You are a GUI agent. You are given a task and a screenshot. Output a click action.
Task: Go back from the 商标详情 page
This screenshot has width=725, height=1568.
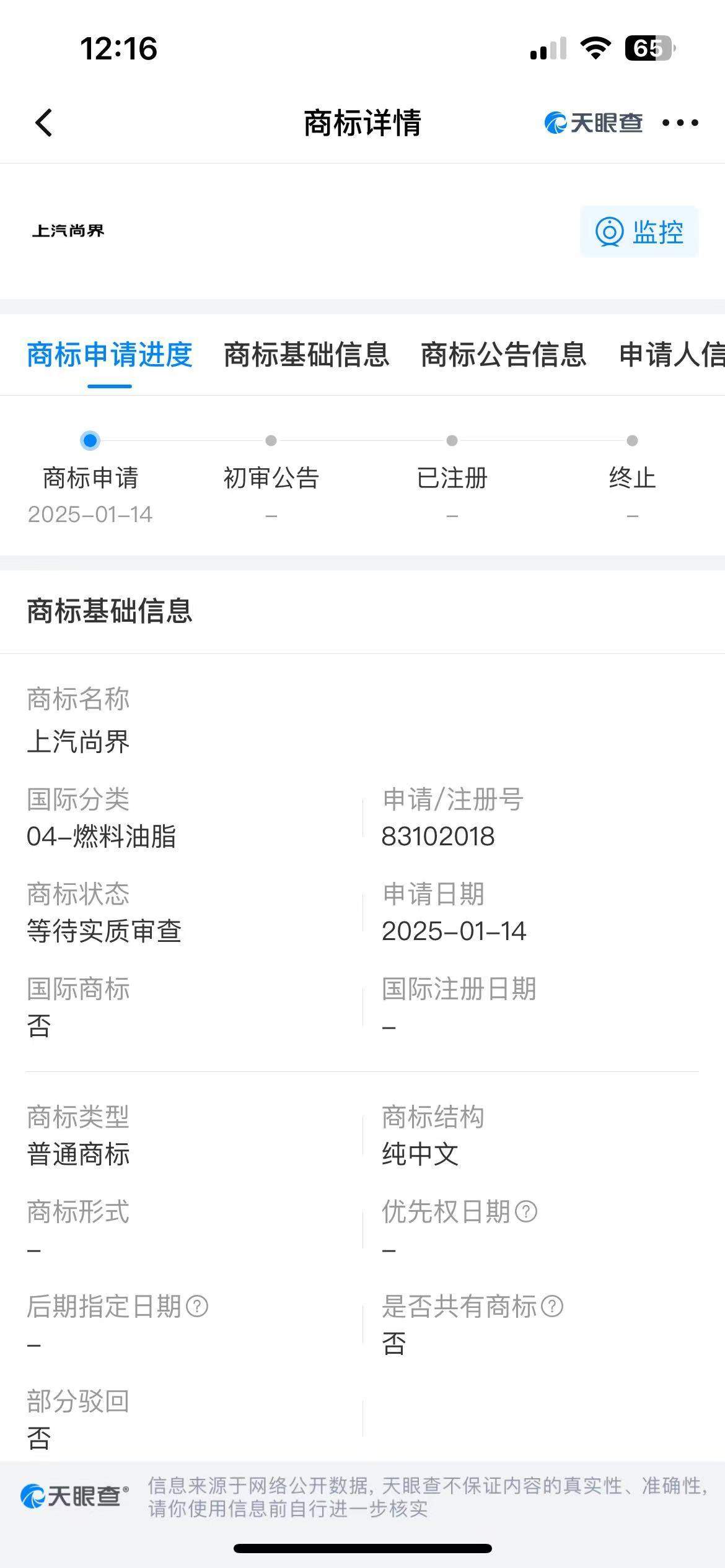pos(43,123)
